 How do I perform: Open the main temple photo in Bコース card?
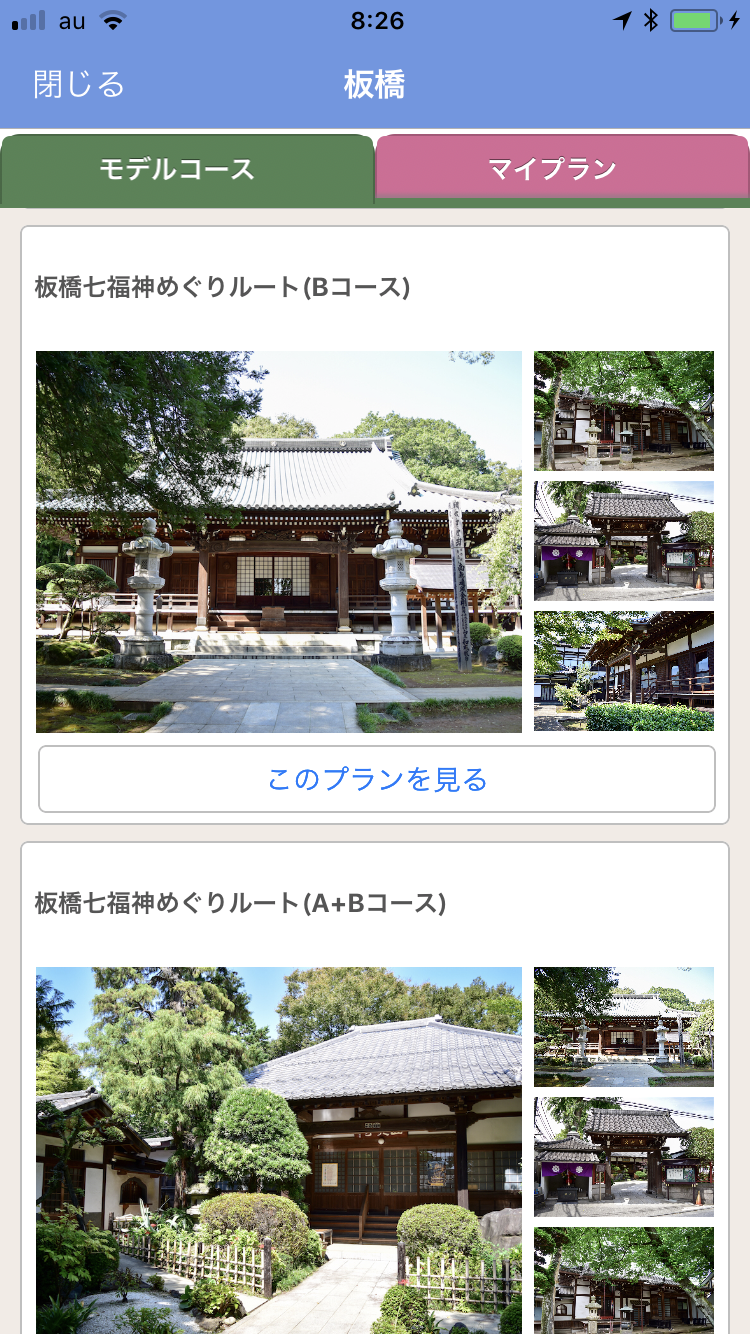pyautogui.click(x=279, y=541)
